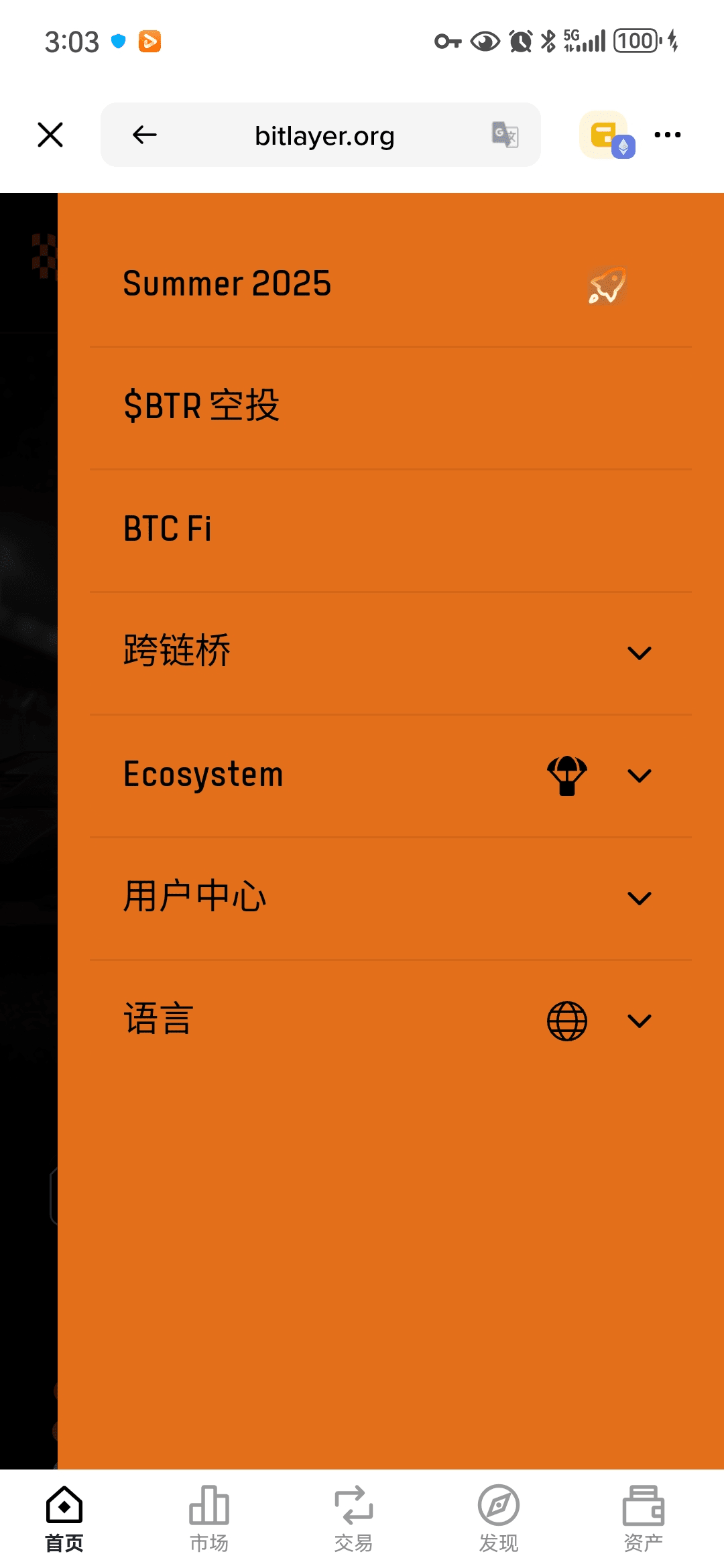Expand the 语言 language options
Screen dimensions: 724x1568
click(391, 1020)
